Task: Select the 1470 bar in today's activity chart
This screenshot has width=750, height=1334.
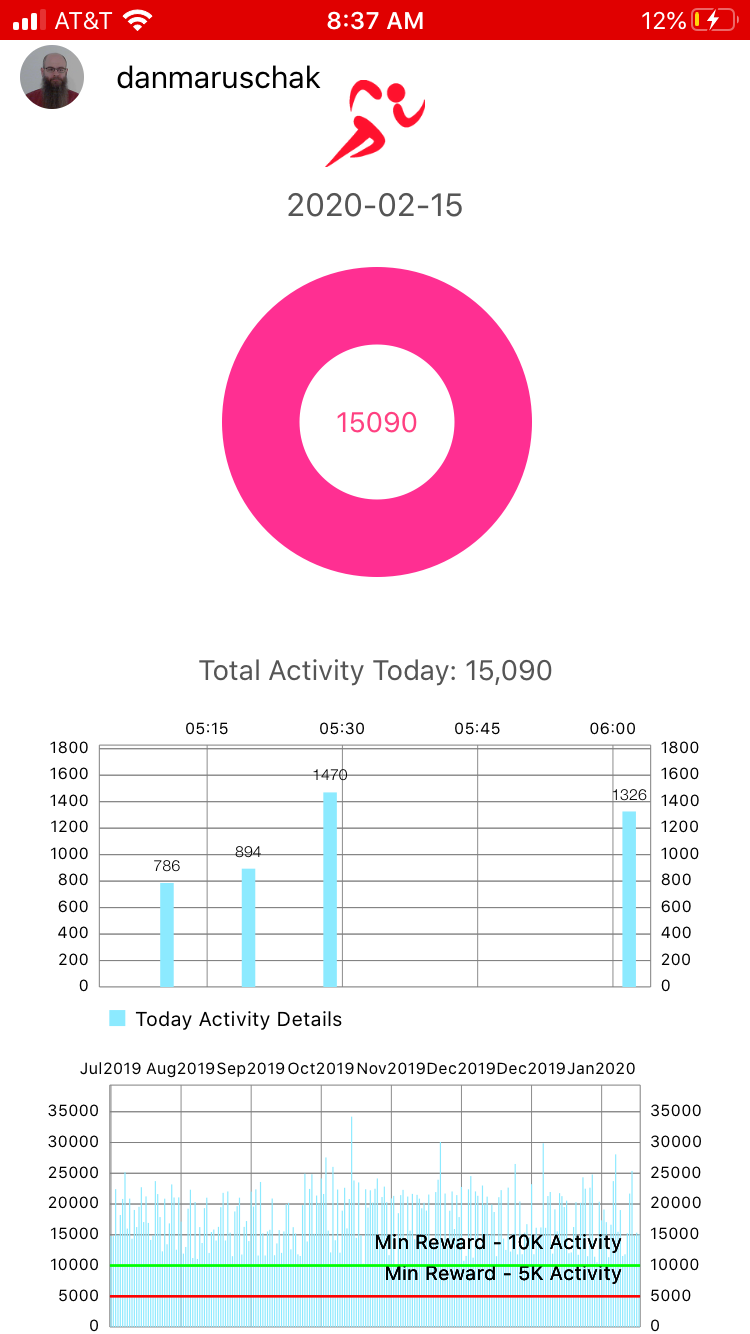Action: point(330,888)
